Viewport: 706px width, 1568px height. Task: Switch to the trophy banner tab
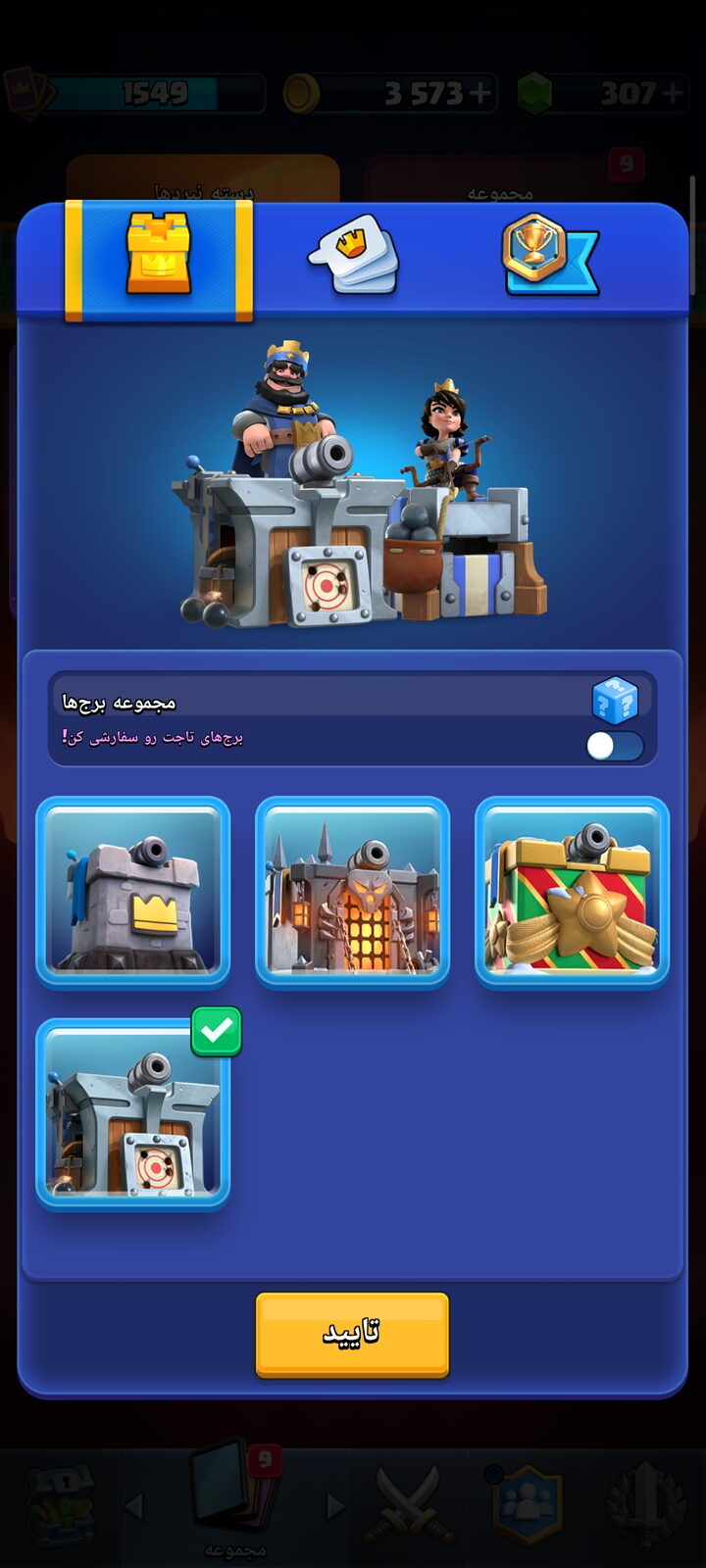pos(548,255)
